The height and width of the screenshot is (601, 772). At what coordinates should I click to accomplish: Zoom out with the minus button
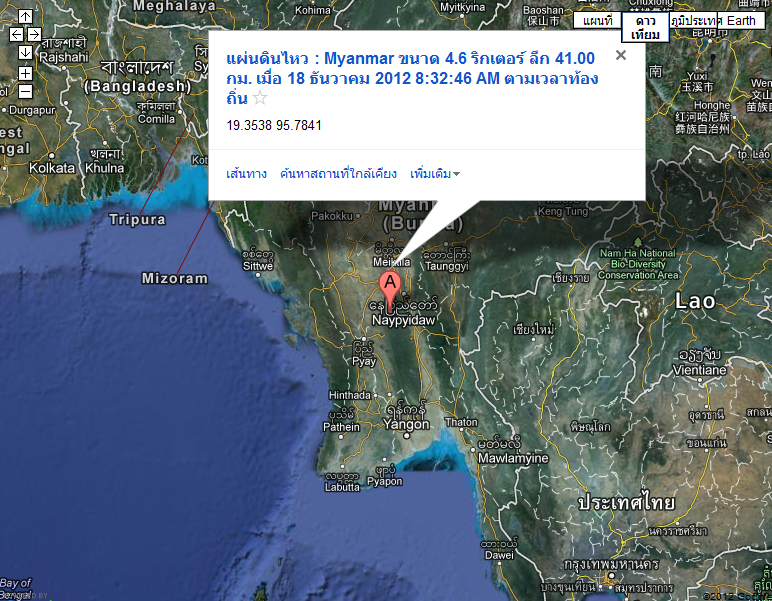(x=25, y=91)
